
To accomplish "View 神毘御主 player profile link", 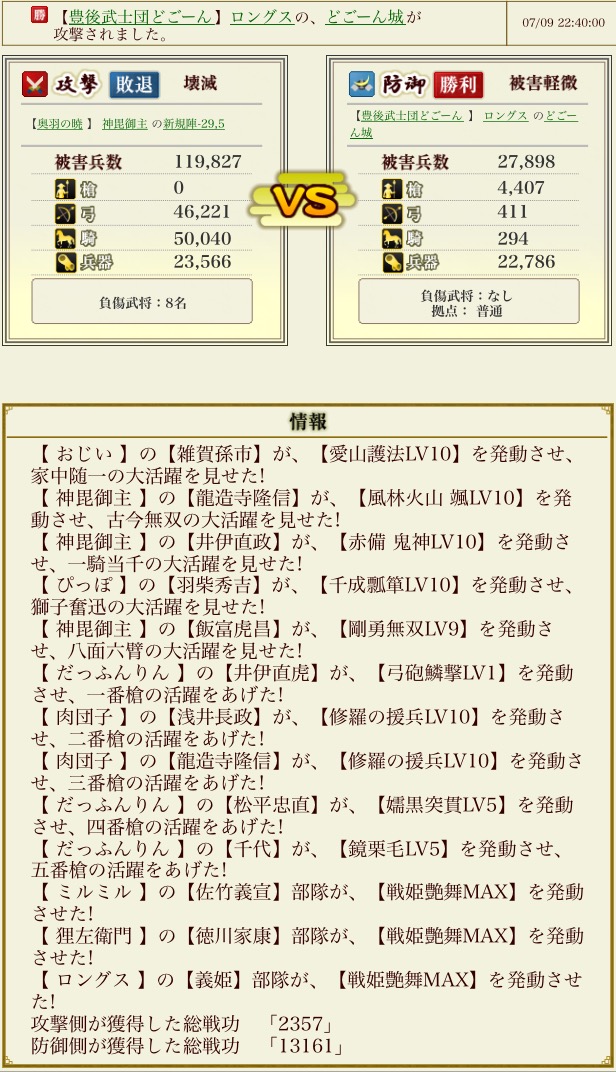I will coord(124,124).
